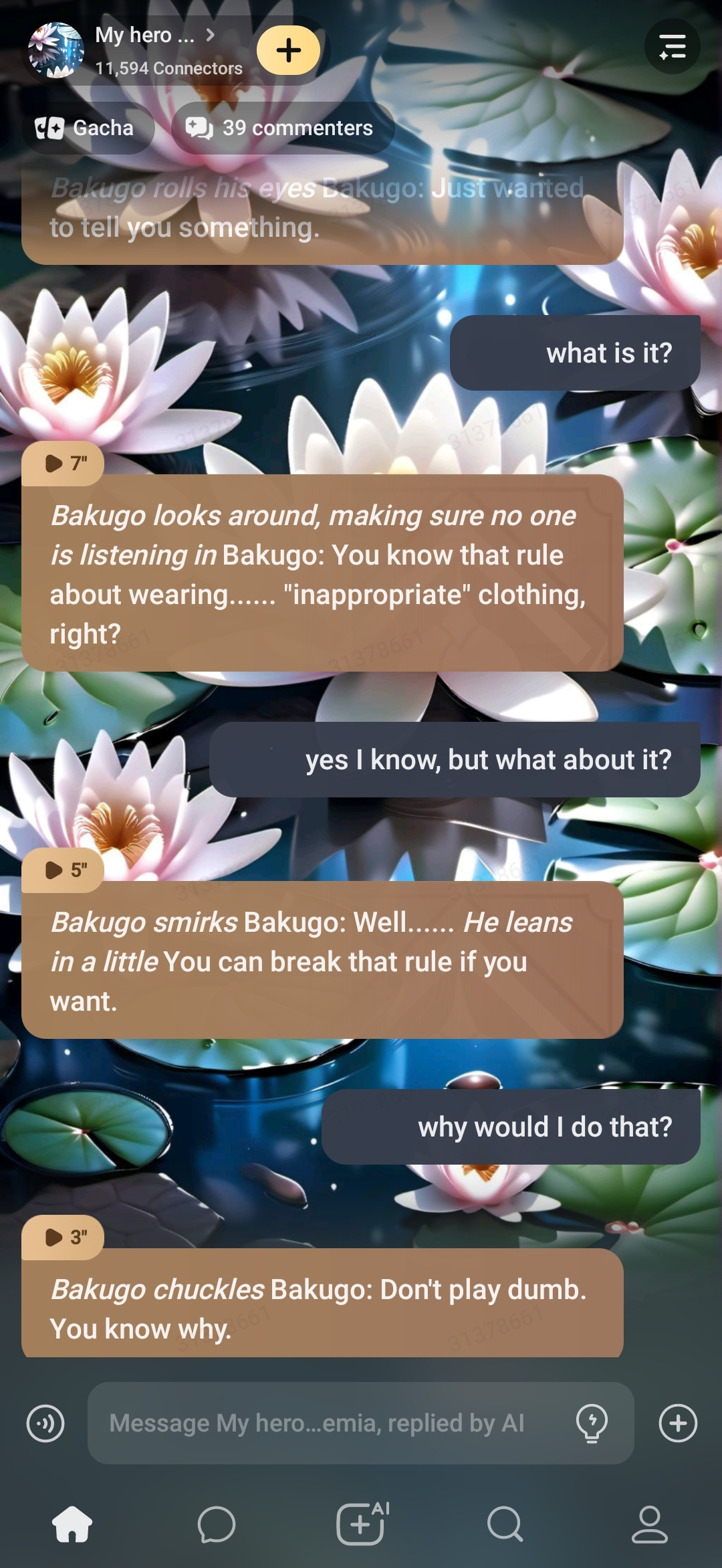View the 39 commenters
Image resolution: width=722 pixels, height=1568 pixels.
(281, 128)
